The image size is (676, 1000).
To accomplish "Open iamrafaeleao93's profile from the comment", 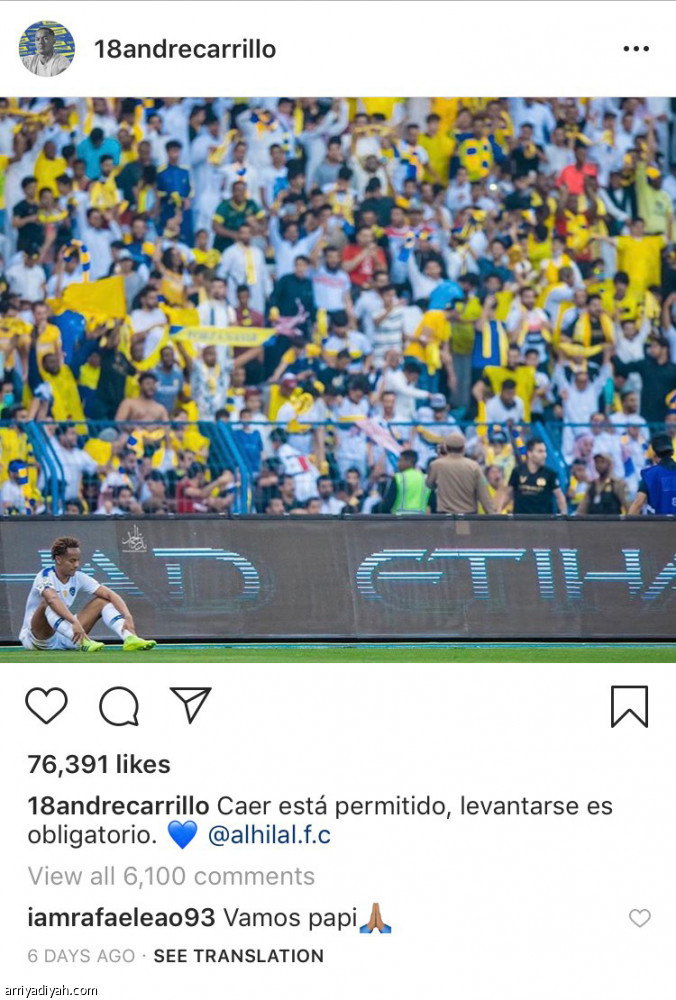I will [x=120, y=917].
